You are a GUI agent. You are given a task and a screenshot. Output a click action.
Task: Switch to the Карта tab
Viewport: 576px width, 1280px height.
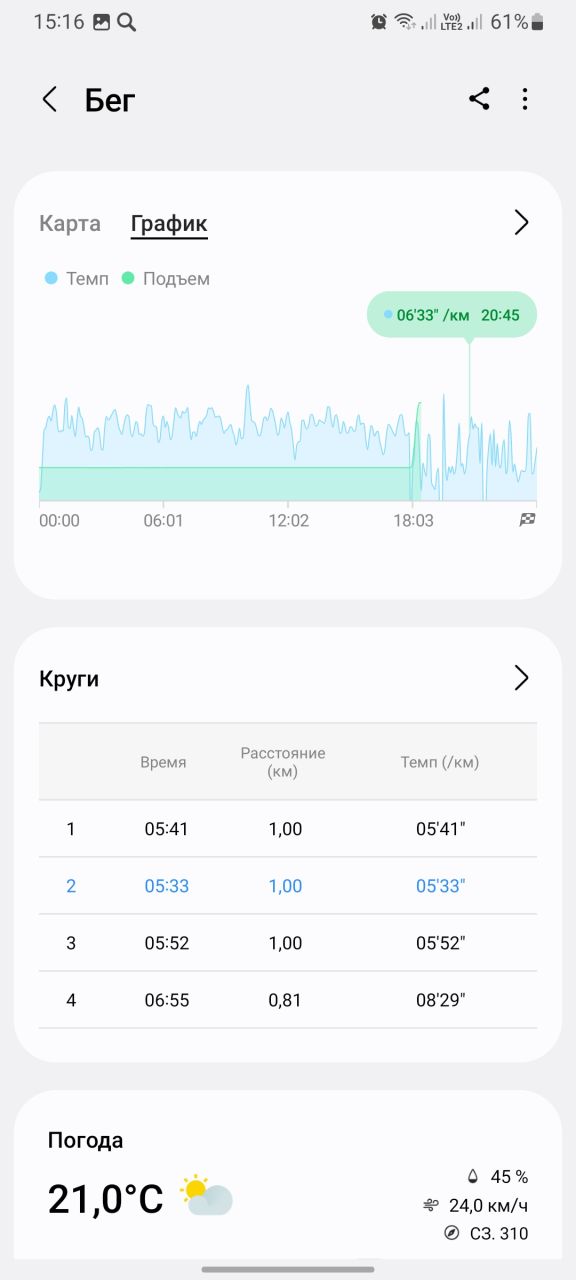(70, 223)
